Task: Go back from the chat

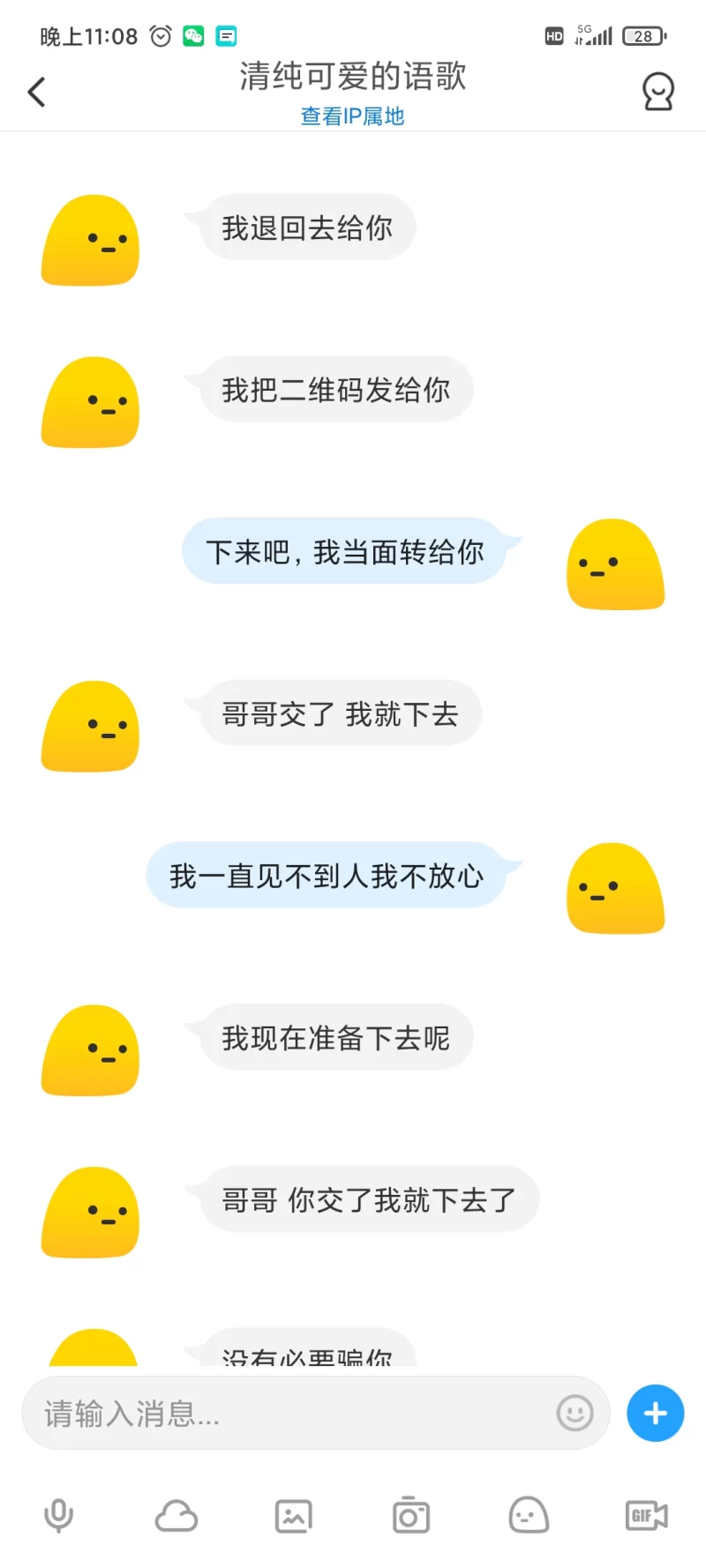Action: point(37,92)
